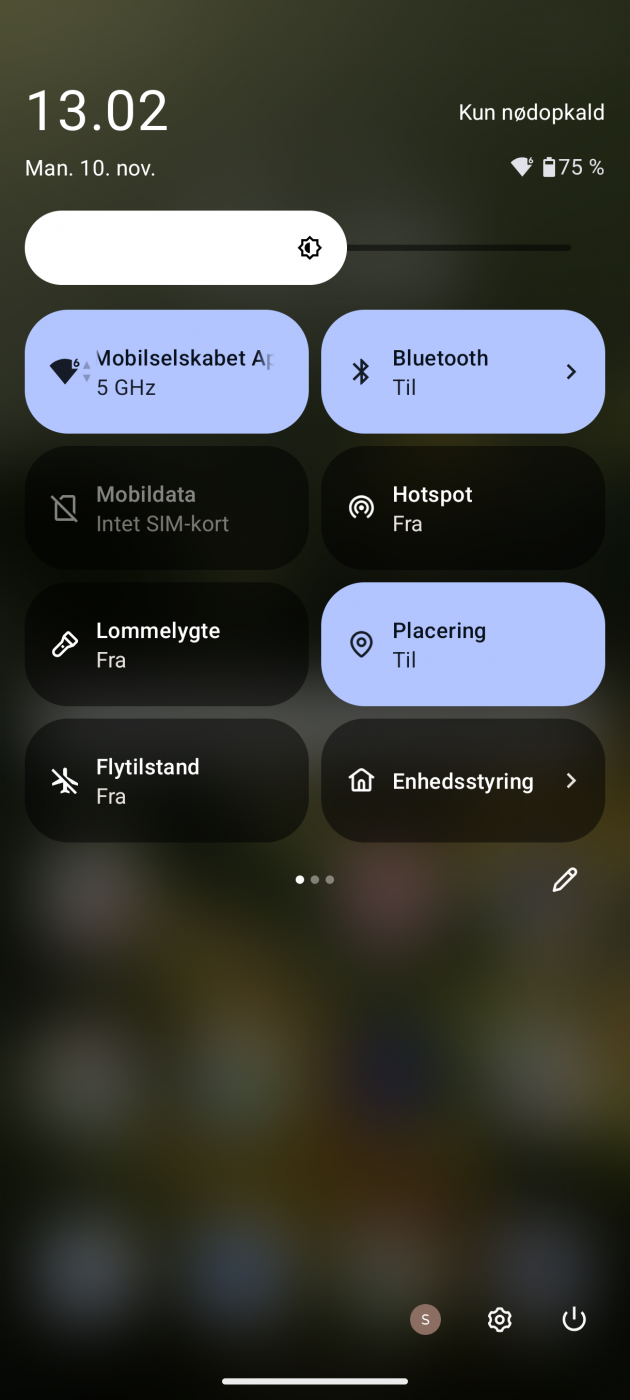Screen dimensions: 630x1400
Task: Tap the Mobildata tile
Action: 166,508
